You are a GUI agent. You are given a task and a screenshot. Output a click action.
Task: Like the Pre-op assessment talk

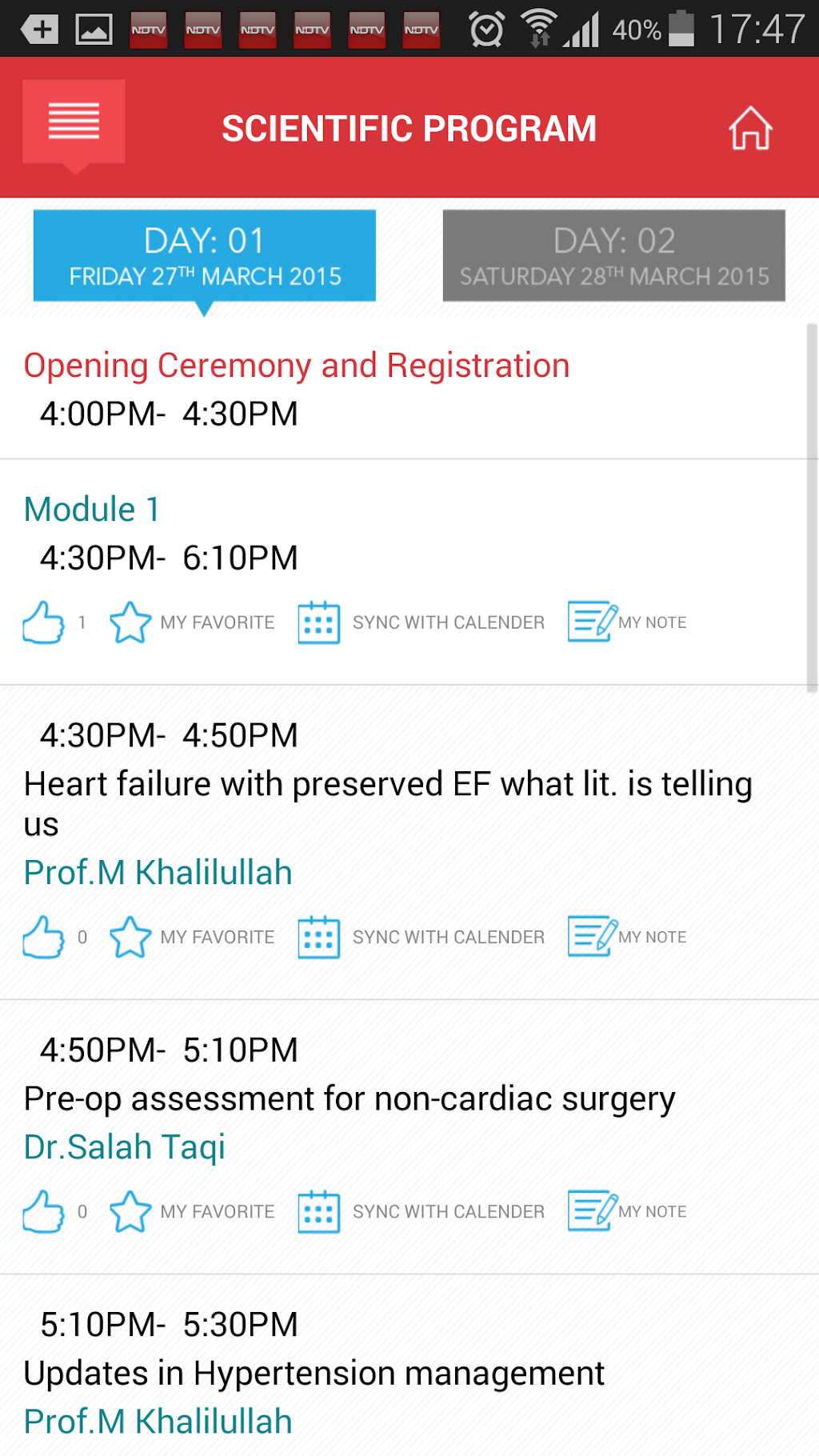coord(44,1211)
